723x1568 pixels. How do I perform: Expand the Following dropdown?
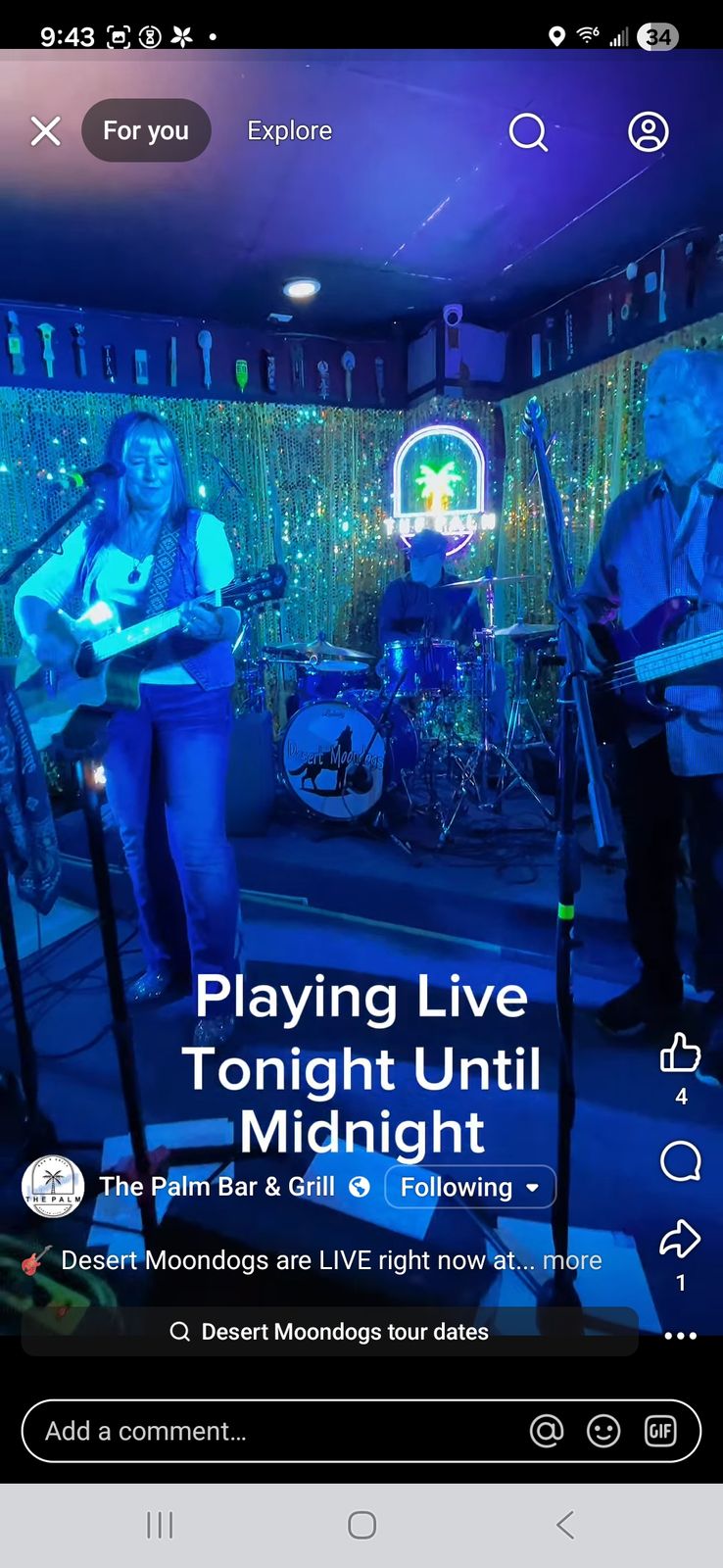click(470, 1188)
